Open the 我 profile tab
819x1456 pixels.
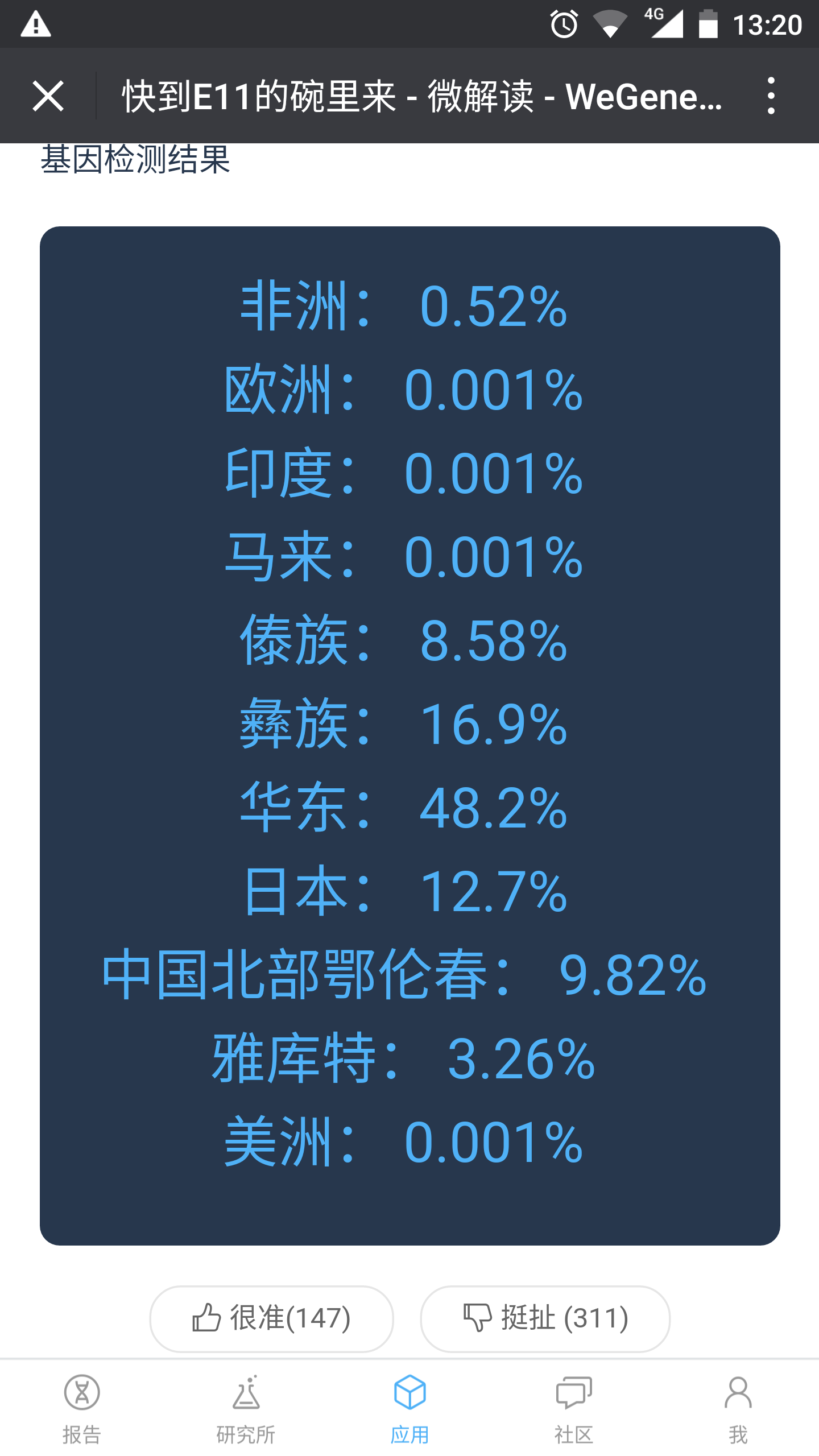pyautogui.click(x=738, y=1409)
